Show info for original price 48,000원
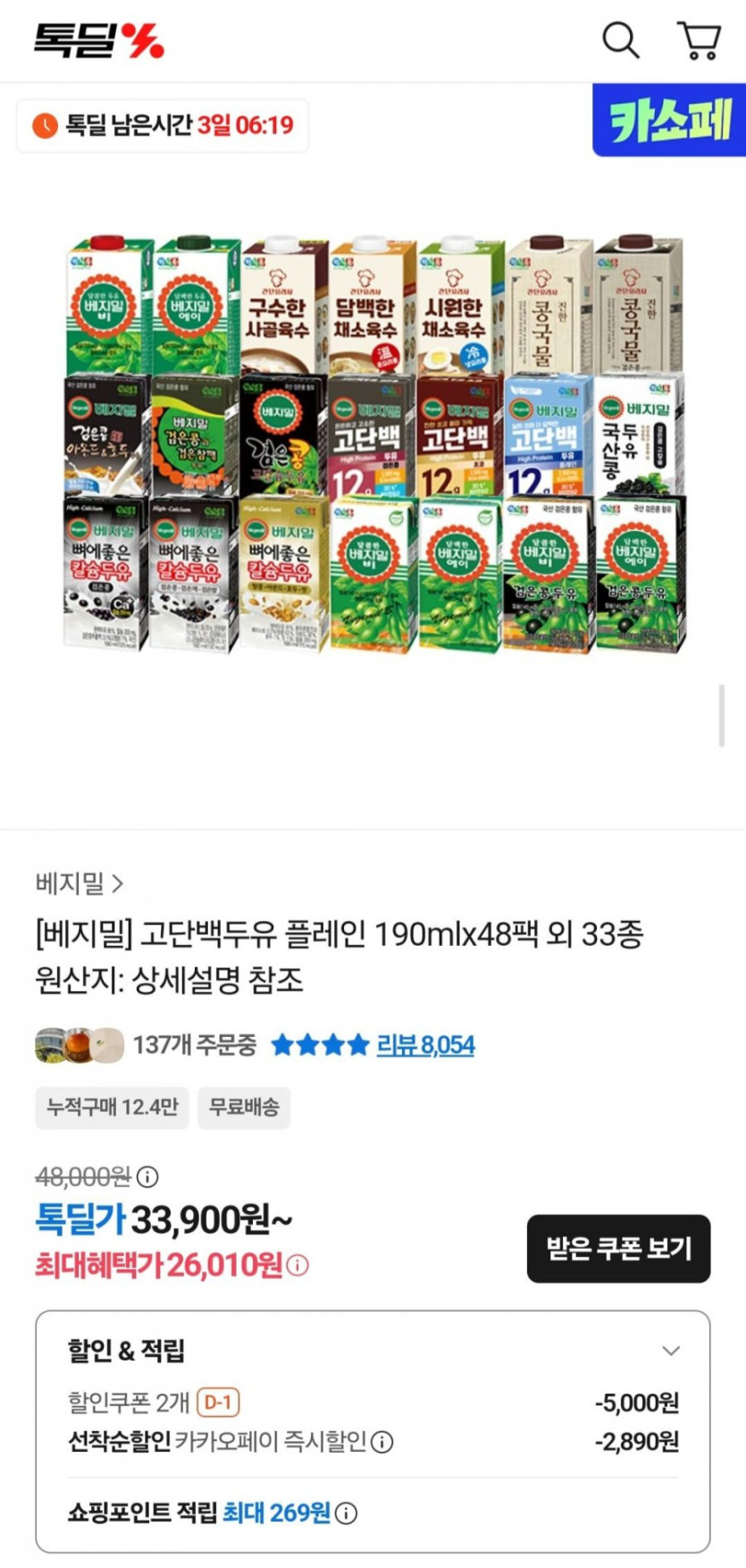The image size is (746, 1568). pos(148,1176)
